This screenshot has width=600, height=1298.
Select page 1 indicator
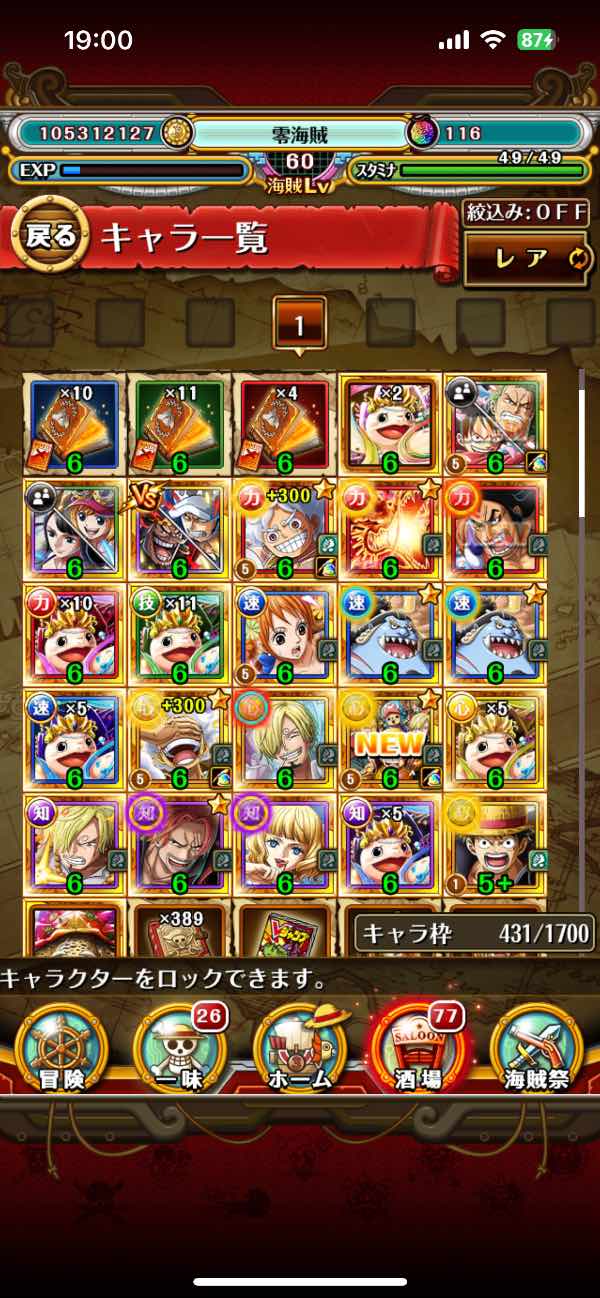(x=298, y=323)
